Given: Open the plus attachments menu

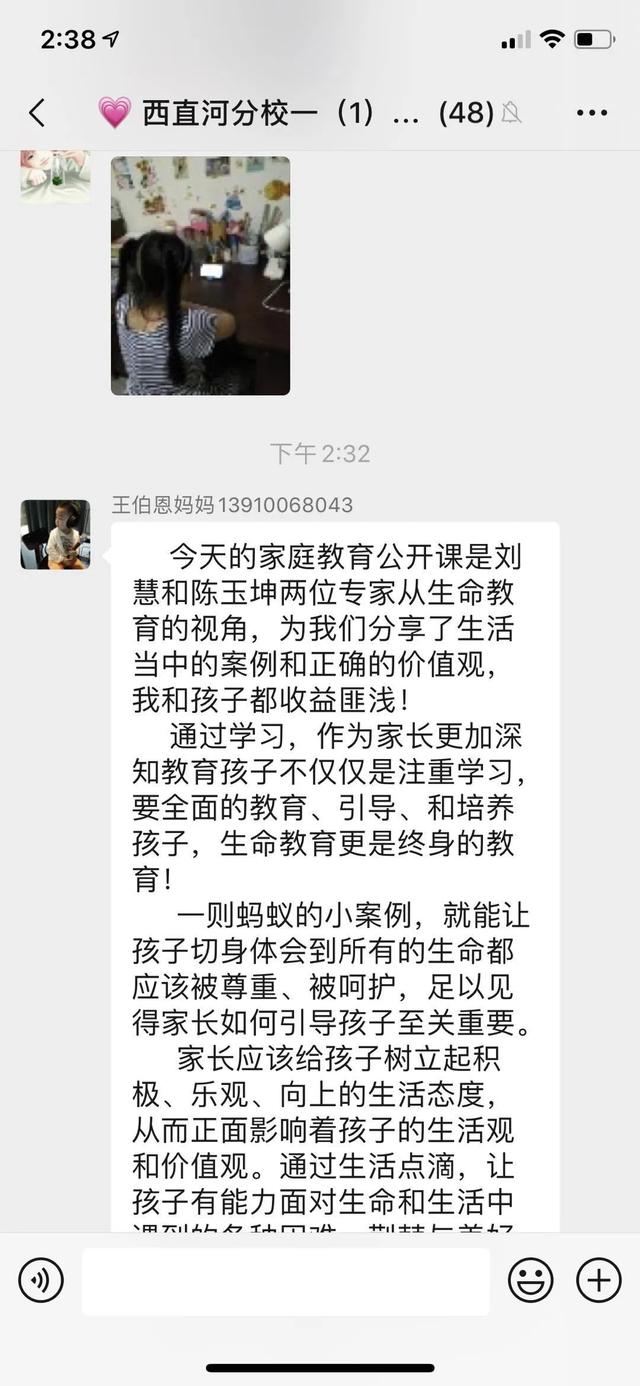Looking at the screenshot, I should [x=598, y=1280].
